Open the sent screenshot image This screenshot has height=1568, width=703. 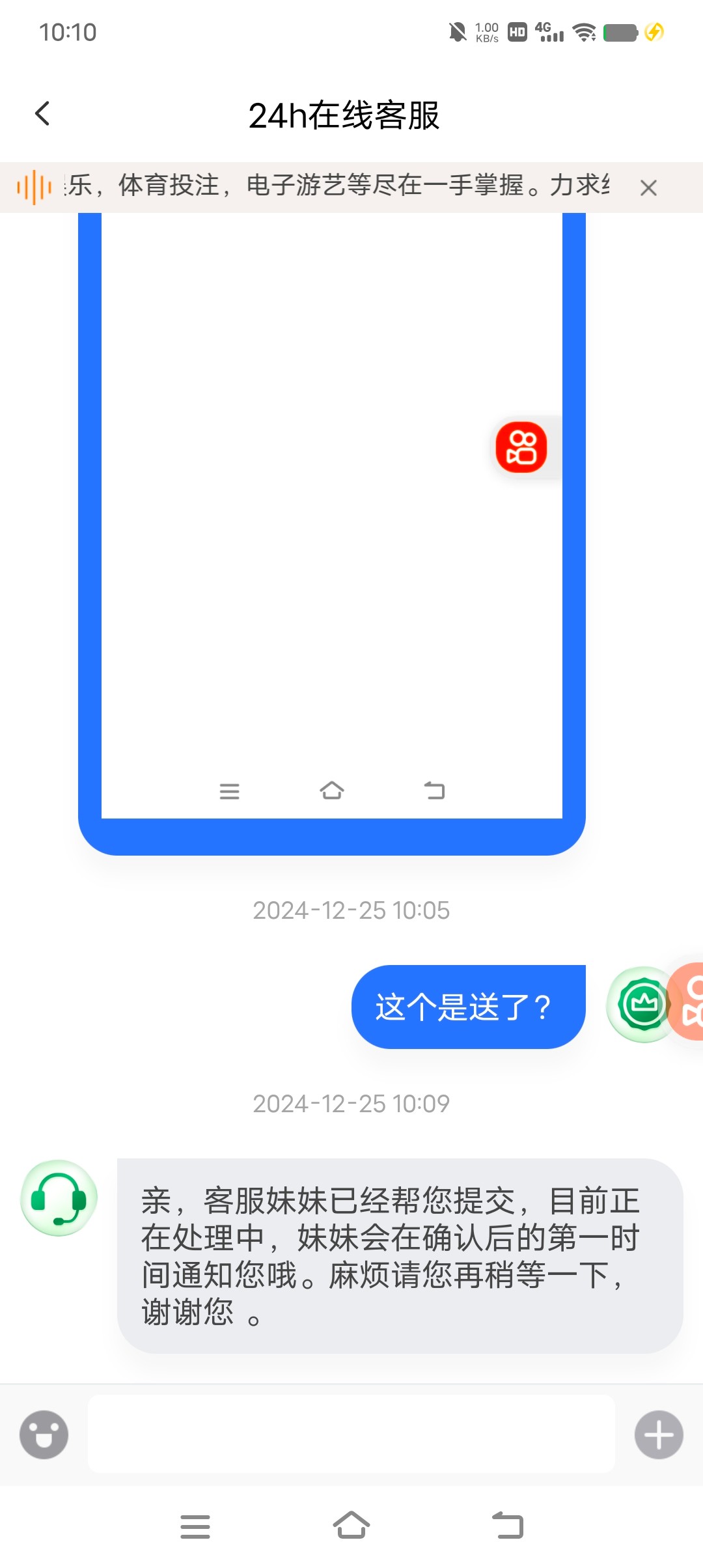pos(331,521)
